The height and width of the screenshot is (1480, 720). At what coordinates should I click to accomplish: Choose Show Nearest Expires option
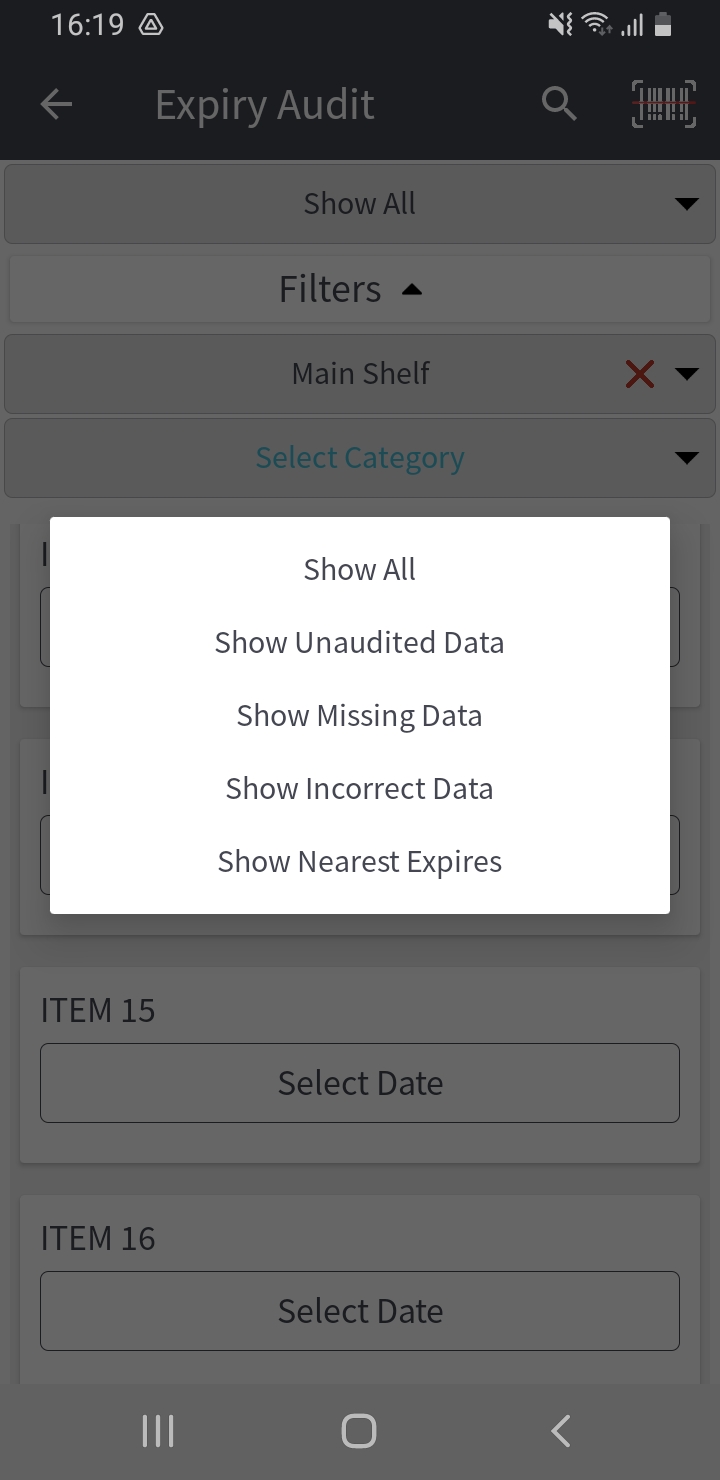click(x=359, y=862)
